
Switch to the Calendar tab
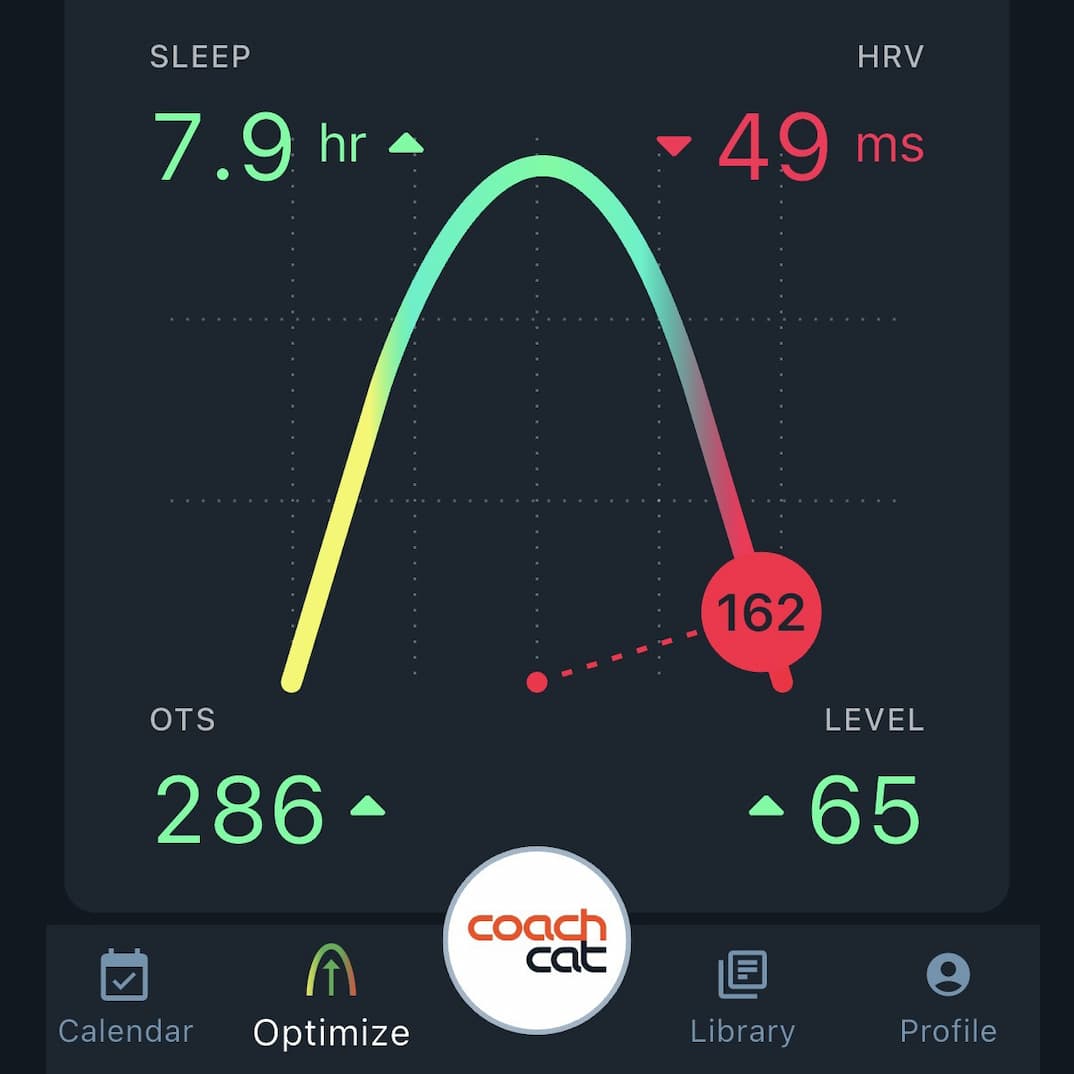pos(125,996)
